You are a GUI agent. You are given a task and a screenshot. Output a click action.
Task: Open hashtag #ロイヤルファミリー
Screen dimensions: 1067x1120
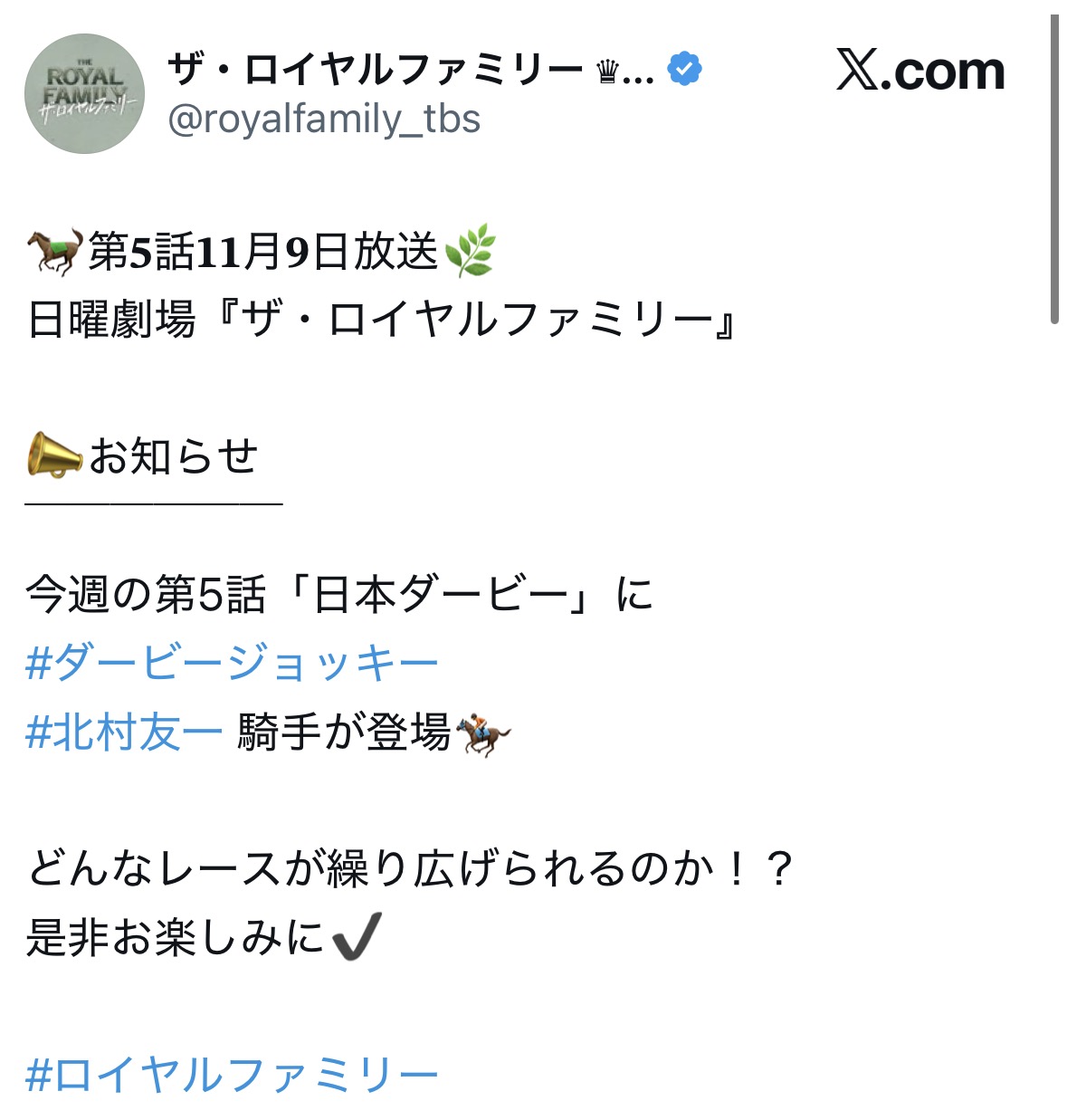pyautogui.click(x=232, y=1076)
